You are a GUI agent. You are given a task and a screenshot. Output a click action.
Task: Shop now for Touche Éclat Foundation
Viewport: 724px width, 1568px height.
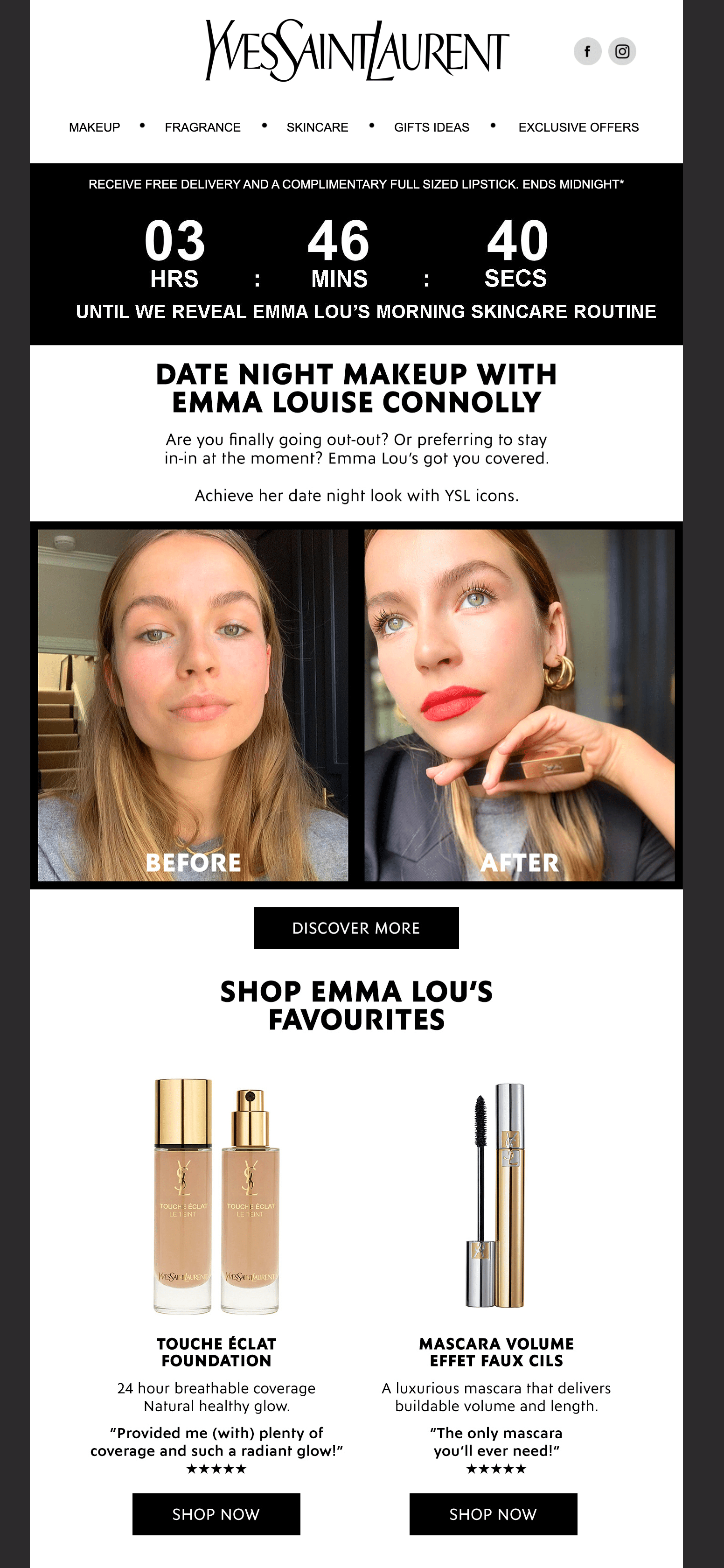216,1514
